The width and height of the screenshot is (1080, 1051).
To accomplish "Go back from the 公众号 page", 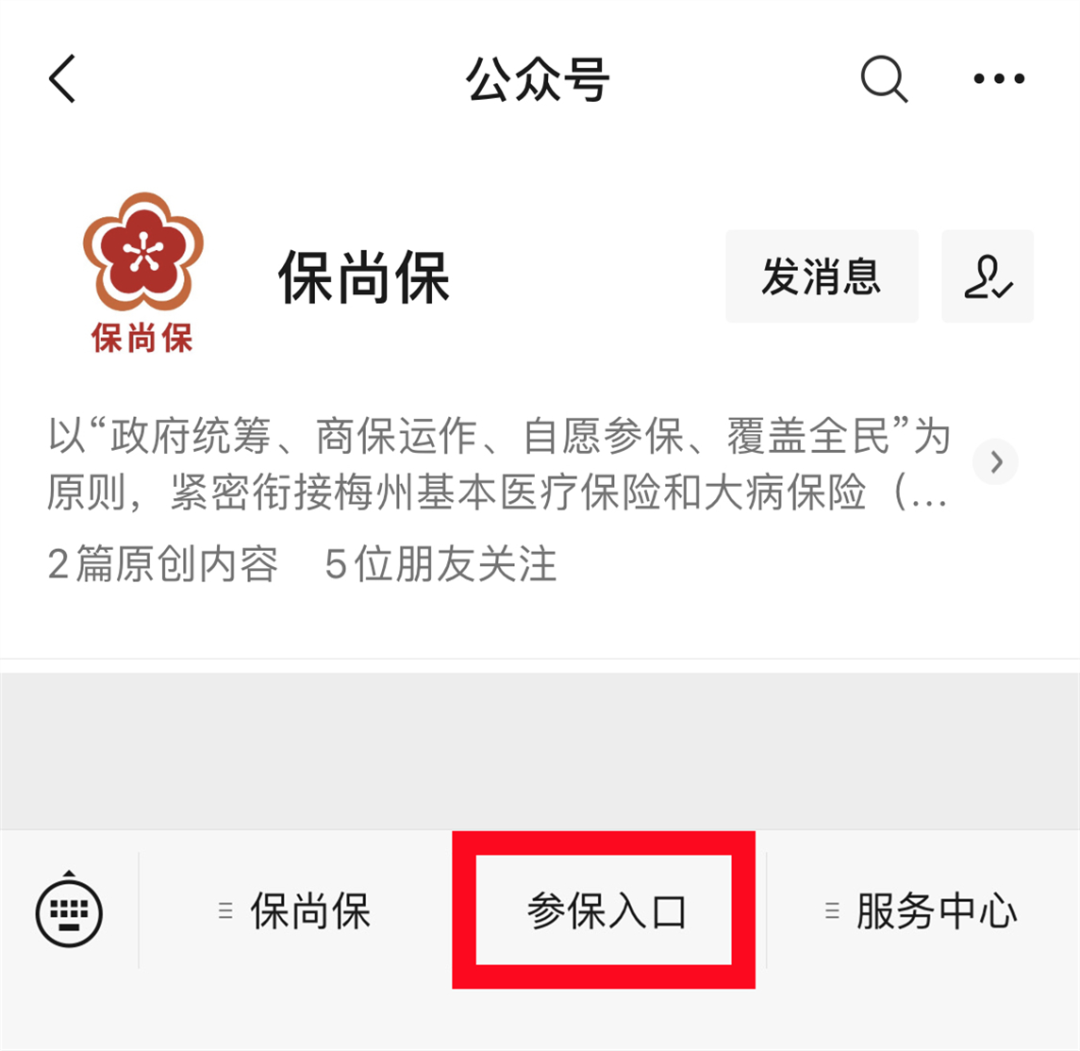I will 62,79.
